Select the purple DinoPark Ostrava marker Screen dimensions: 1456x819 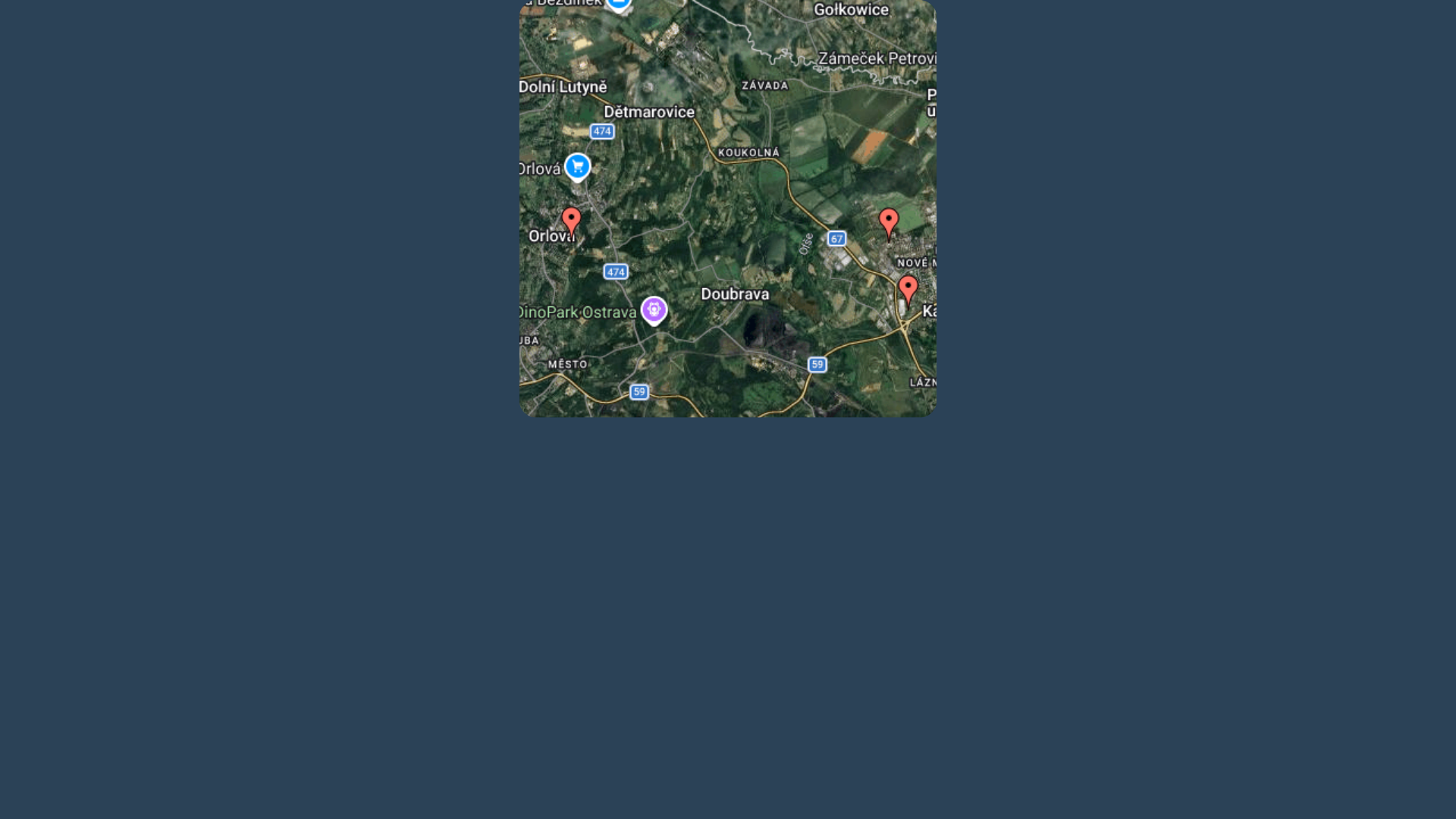pos(654,309)
